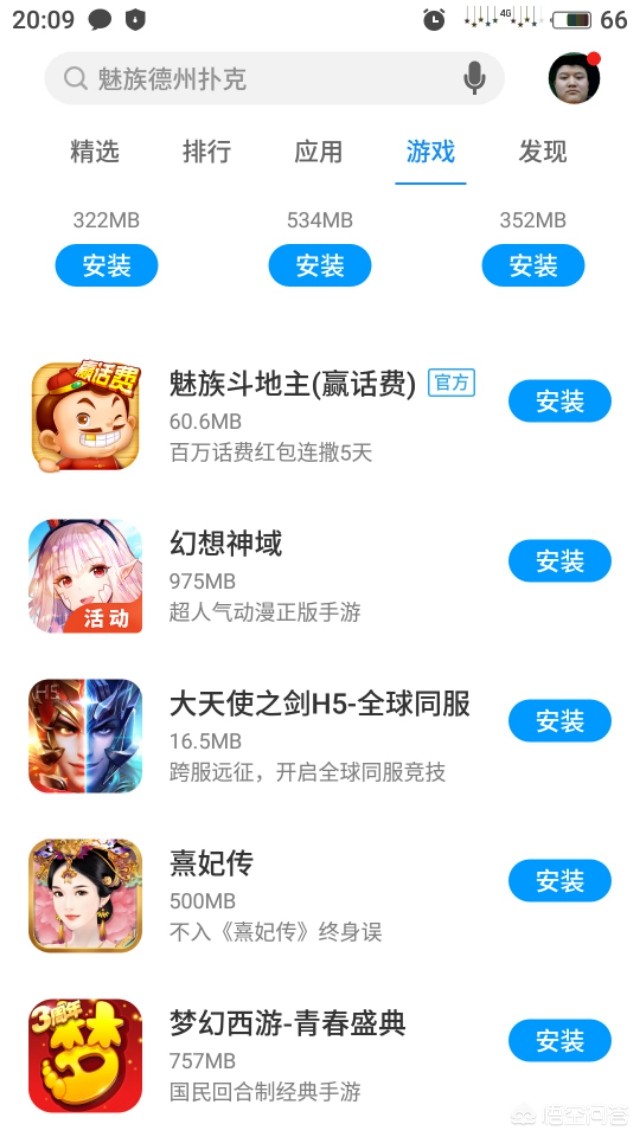Switch to the 精选 tab
The height and width of the screenshot is (1137, 640).
(95, 152)
